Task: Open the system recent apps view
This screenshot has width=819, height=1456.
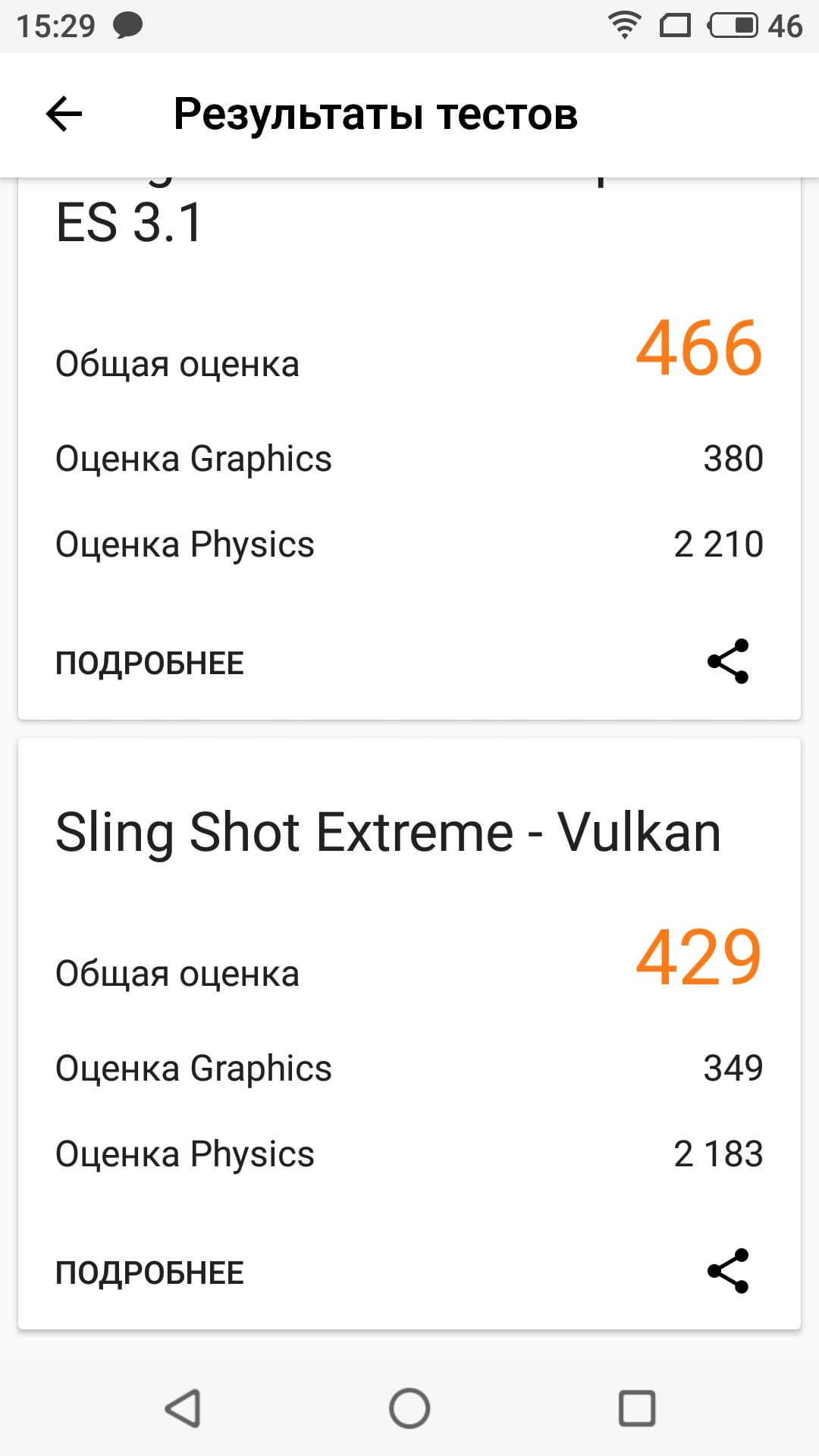Action: 637,1409
